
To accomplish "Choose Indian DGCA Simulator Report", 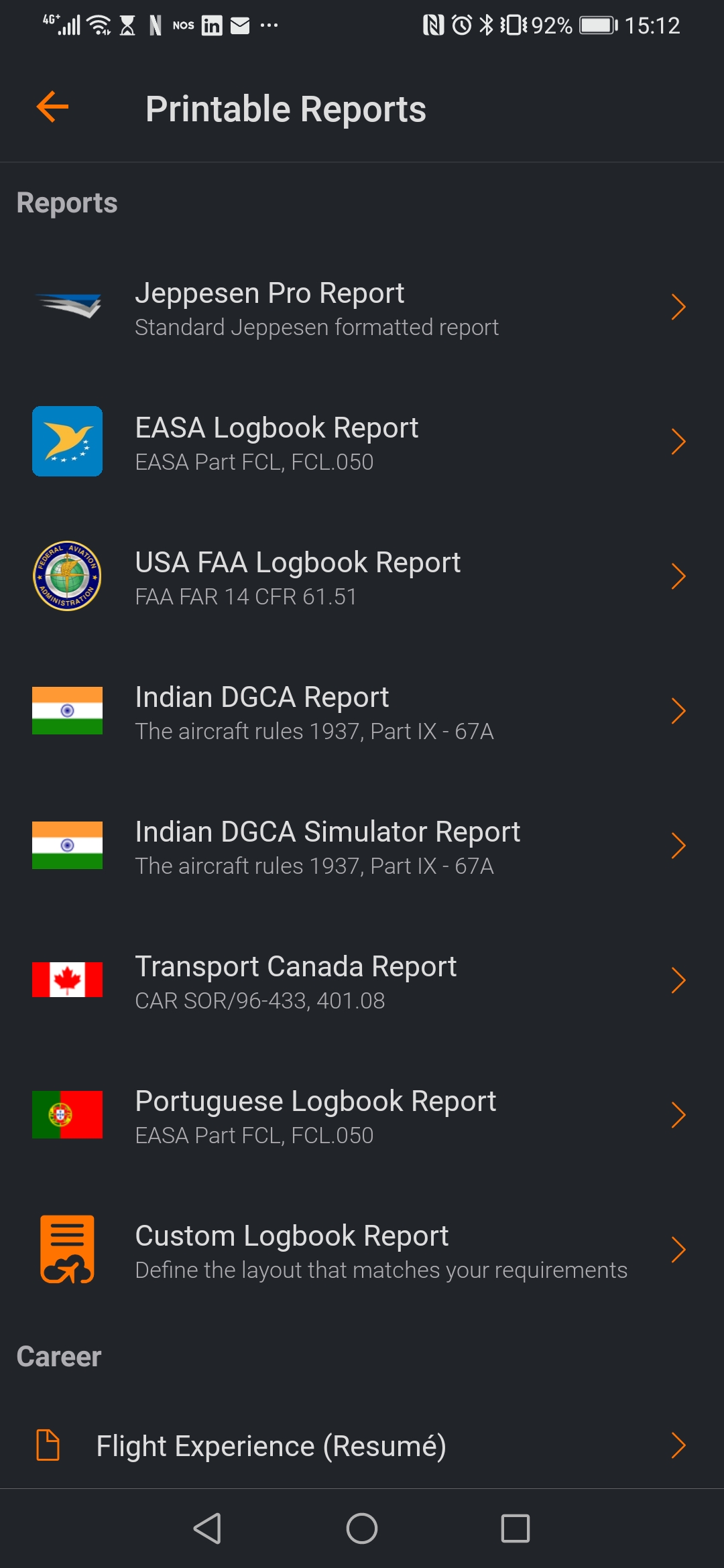I will (362, 846).
